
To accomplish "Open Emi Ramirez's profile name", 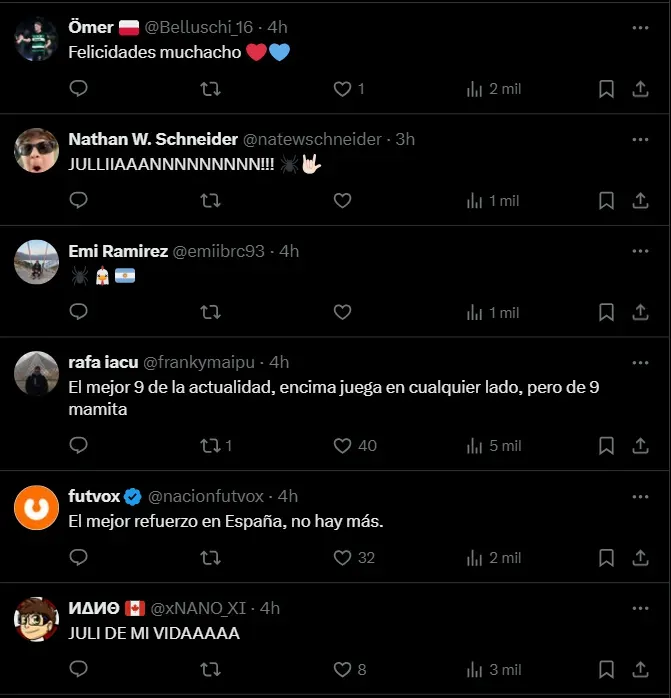I will [118, 251].
